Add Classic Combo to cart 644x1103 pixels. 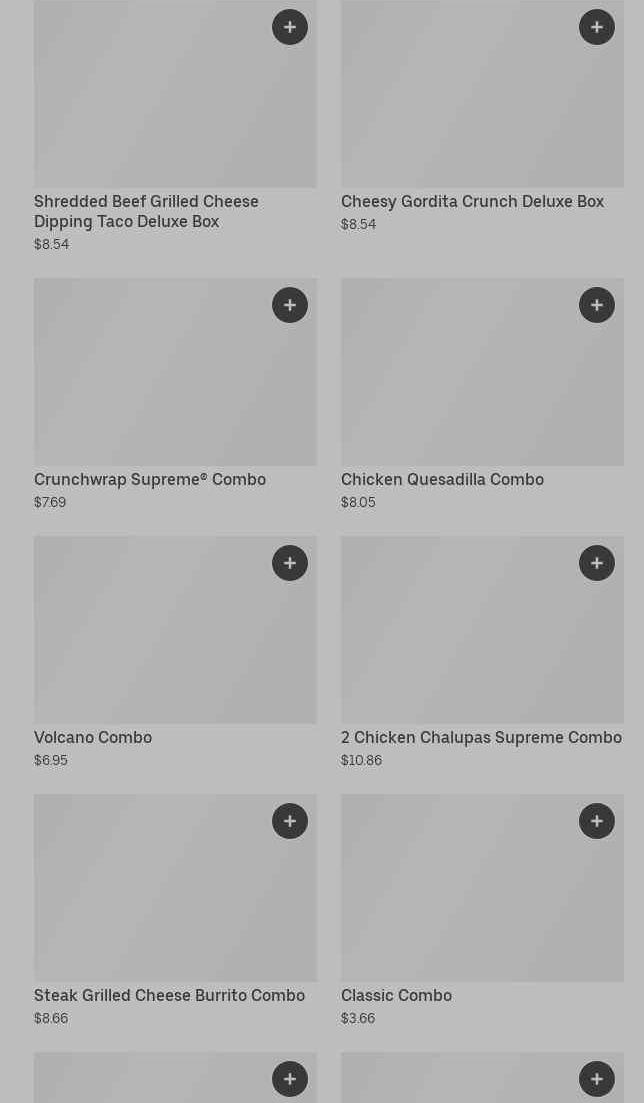point(597,821)
